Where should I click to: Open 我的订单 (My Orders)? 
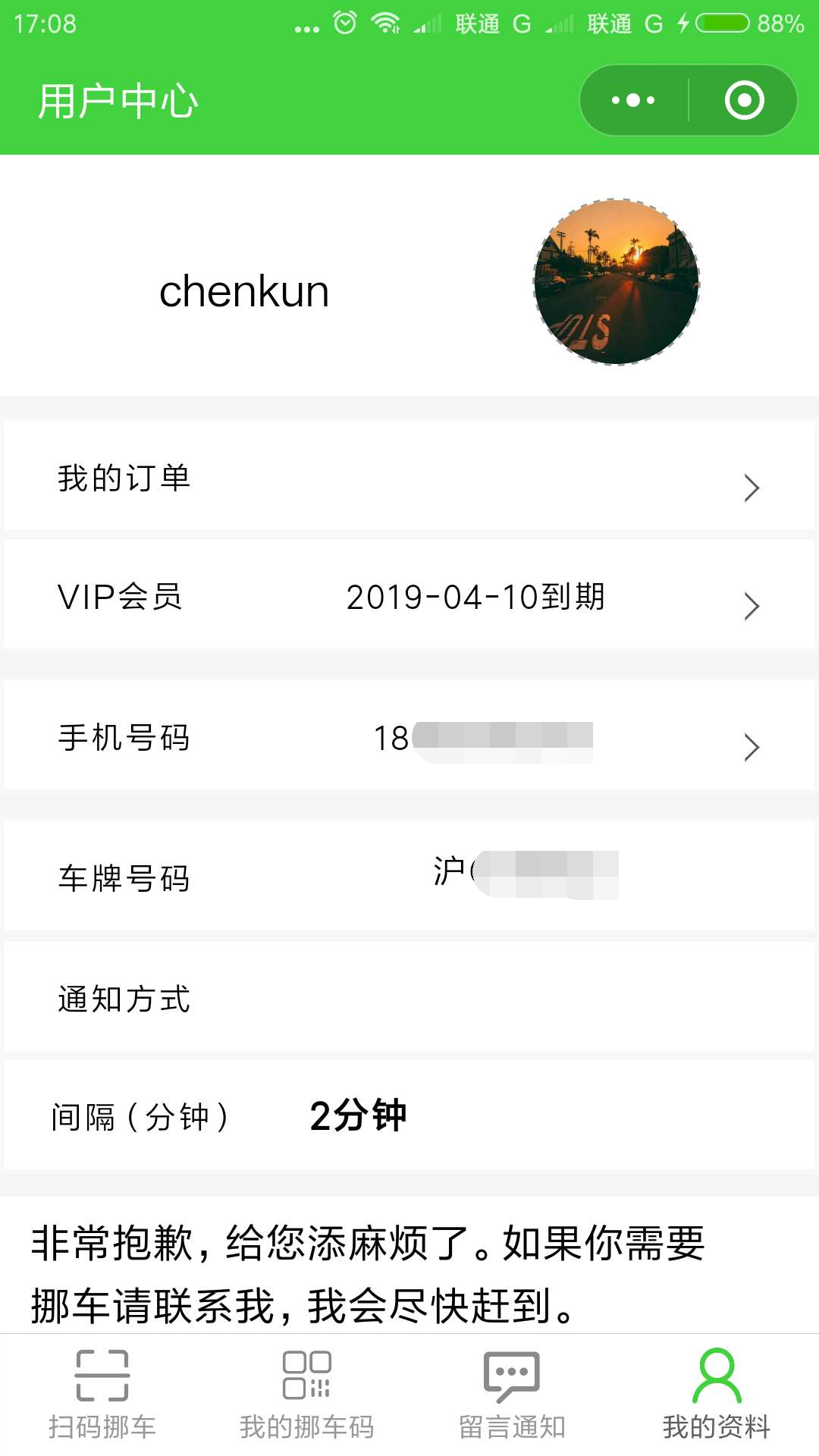coord(409,476)
